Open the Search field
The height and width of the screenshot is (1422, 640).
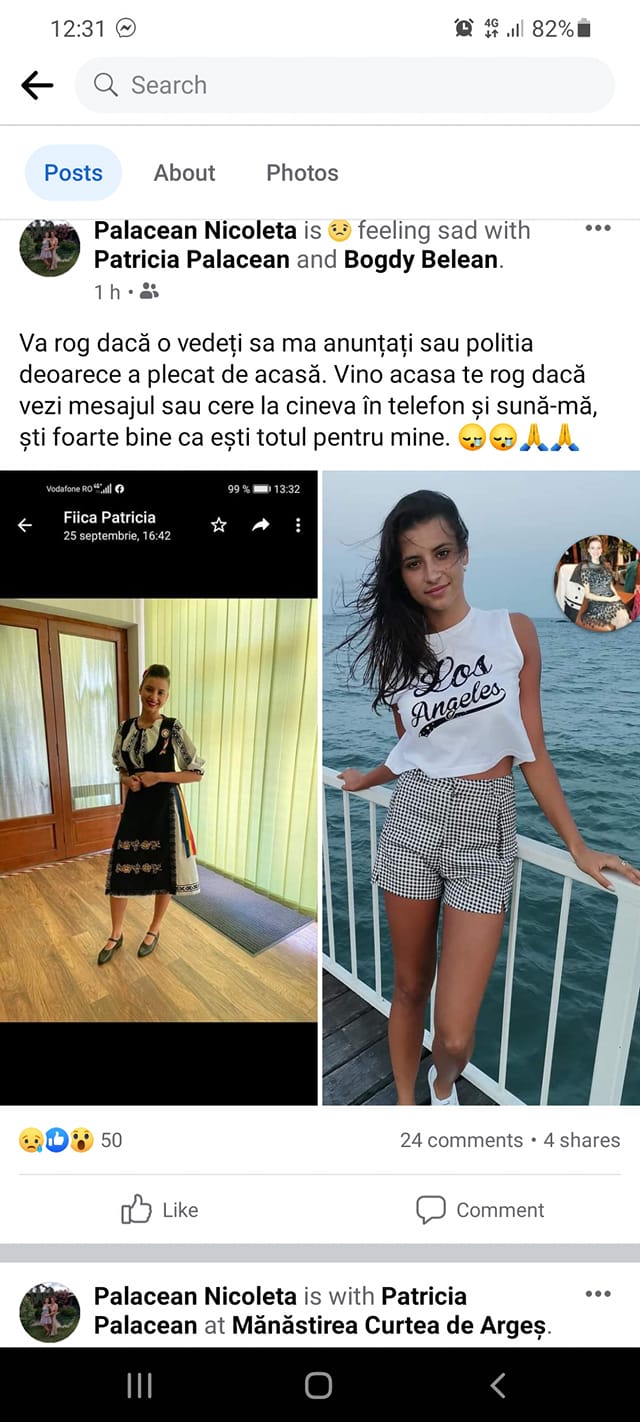coord(344,85)
